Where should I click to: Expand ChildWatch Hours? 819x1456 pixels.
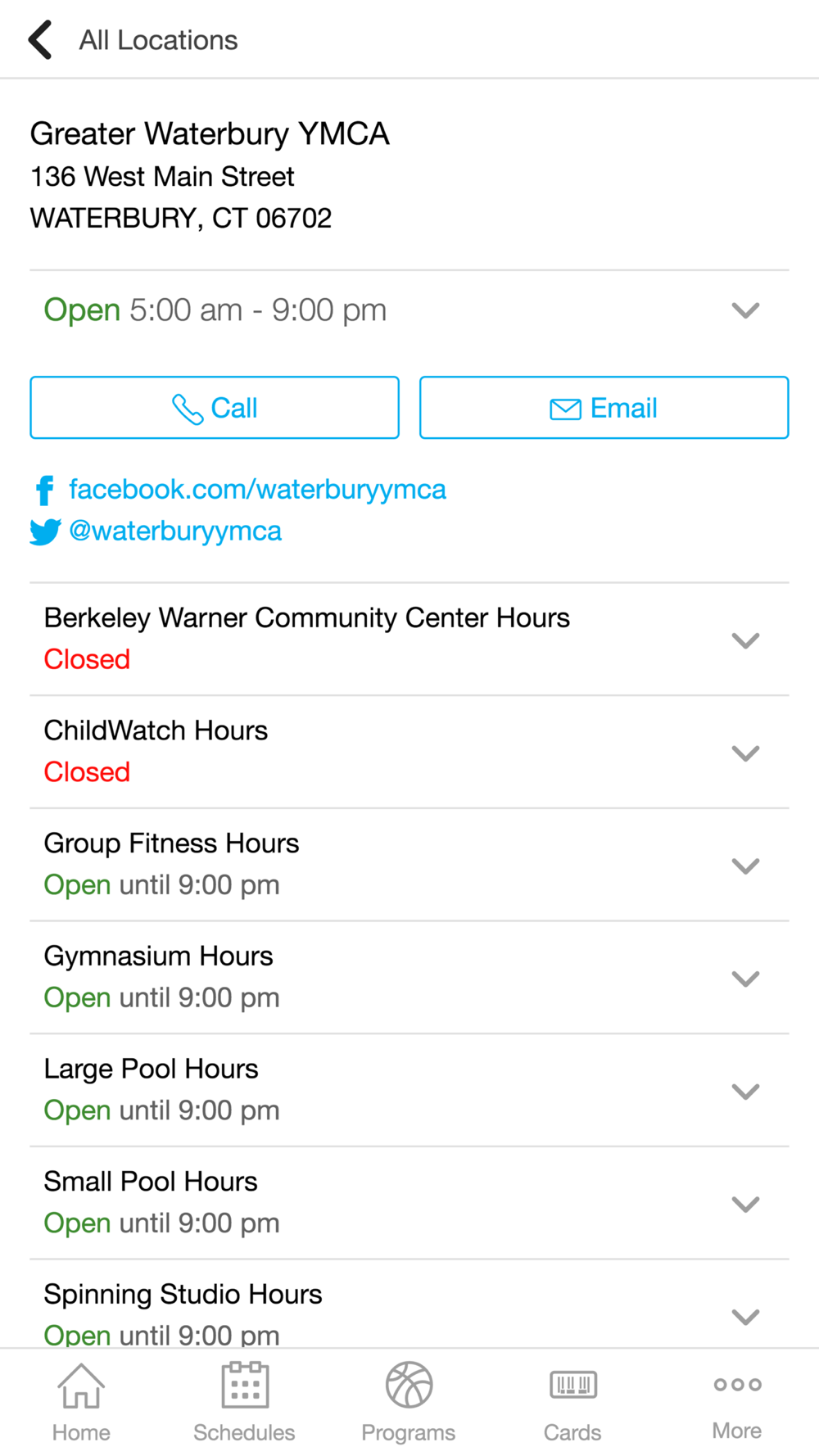point(409,752)
